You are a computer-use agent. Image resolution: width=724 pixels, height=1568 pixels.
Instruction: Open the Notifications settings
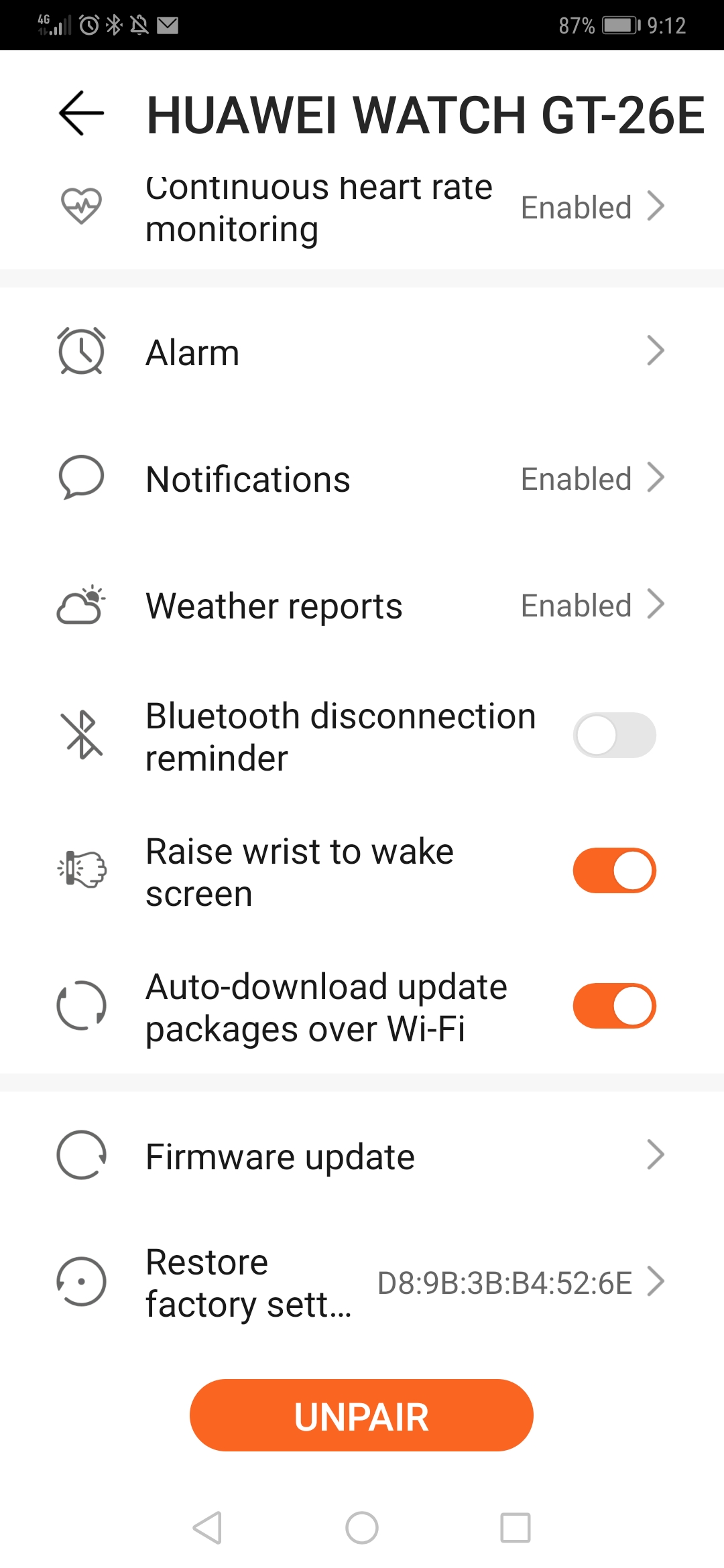(362, 478)
